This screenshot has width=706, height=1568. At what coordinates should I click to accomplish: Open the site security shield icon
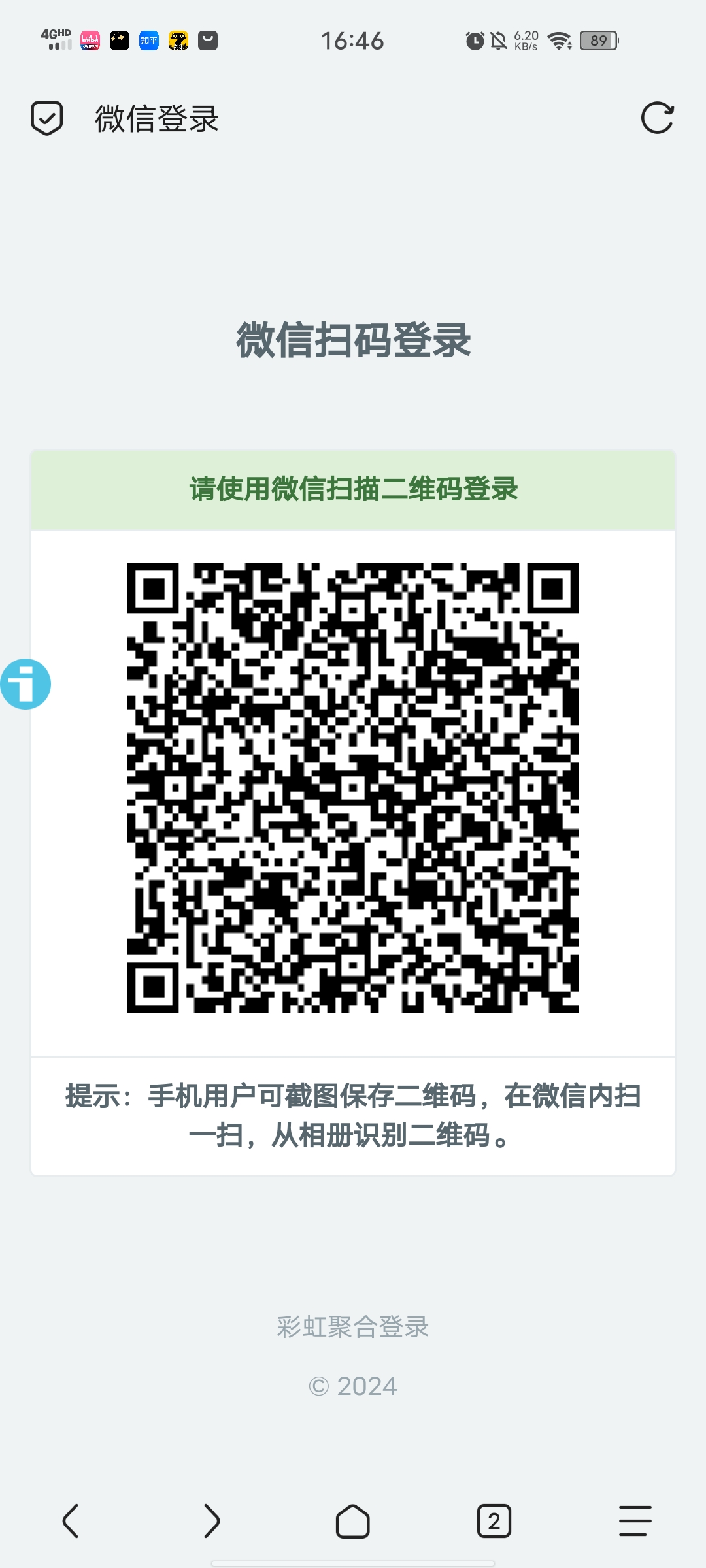pyautogui.click(x=47, y=118)
